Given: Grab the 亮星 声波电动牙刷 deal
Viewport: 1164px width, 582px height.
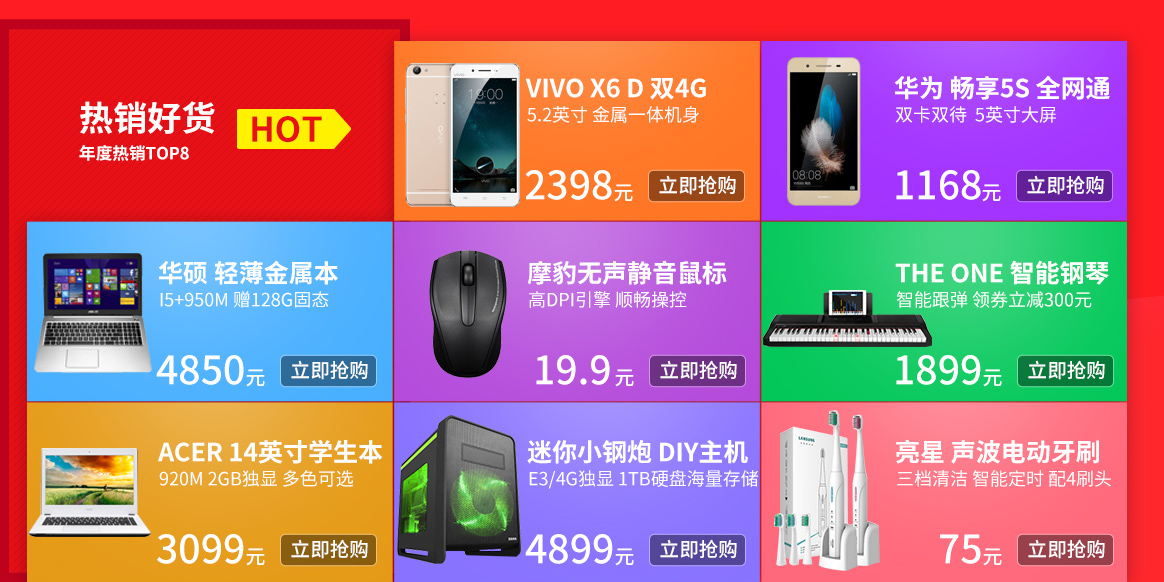Looking at the screenshot, I should click(x=1065, y=549).
